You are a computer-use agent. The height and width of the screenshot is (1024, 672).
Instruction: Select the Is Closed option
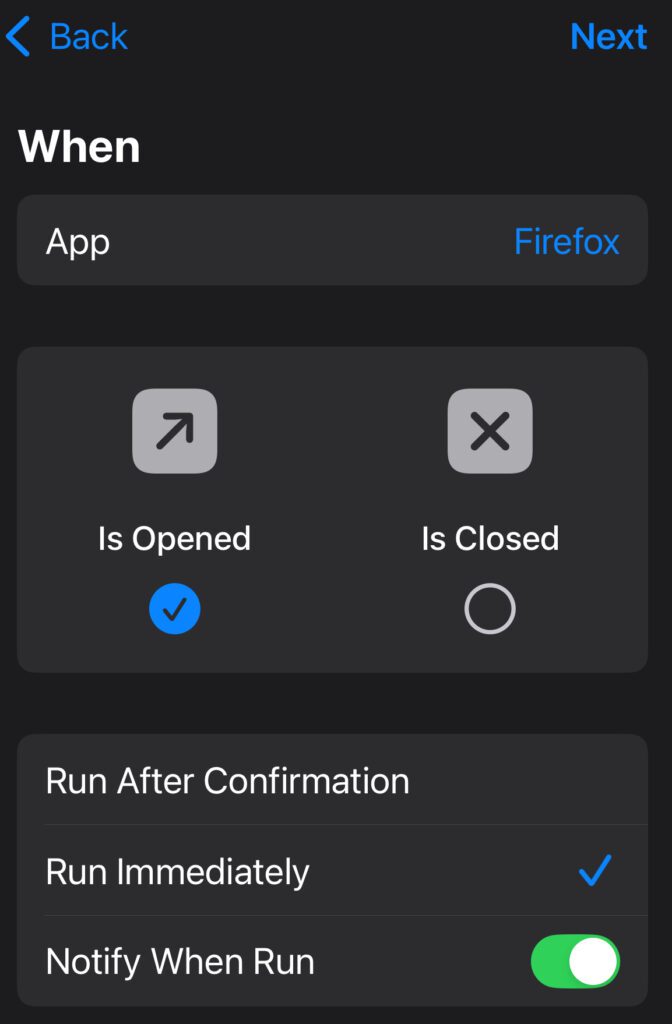[x=490, y=609]
